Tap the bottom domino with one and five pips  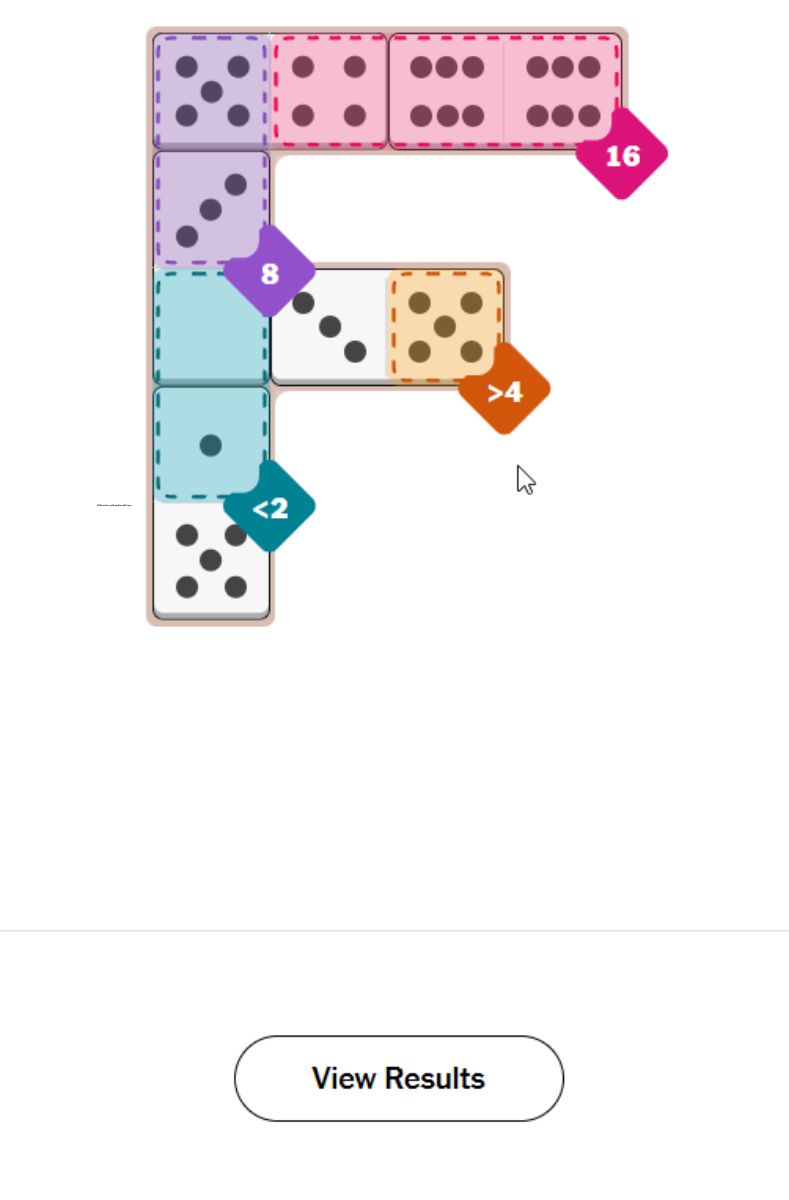point(211,503)
